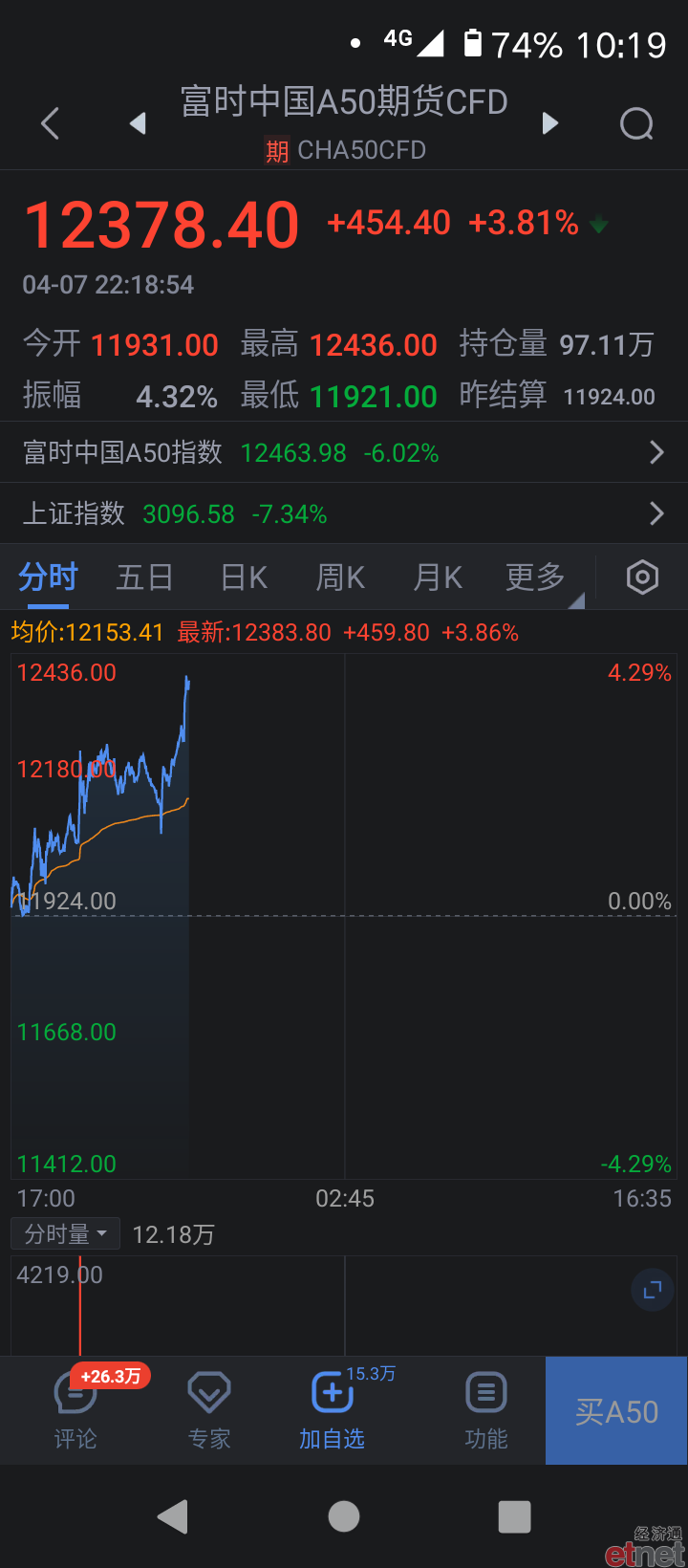Switch to the 五日 chart tab
Viewport: 688px width, 1568px height.
[x=144, y=577]
